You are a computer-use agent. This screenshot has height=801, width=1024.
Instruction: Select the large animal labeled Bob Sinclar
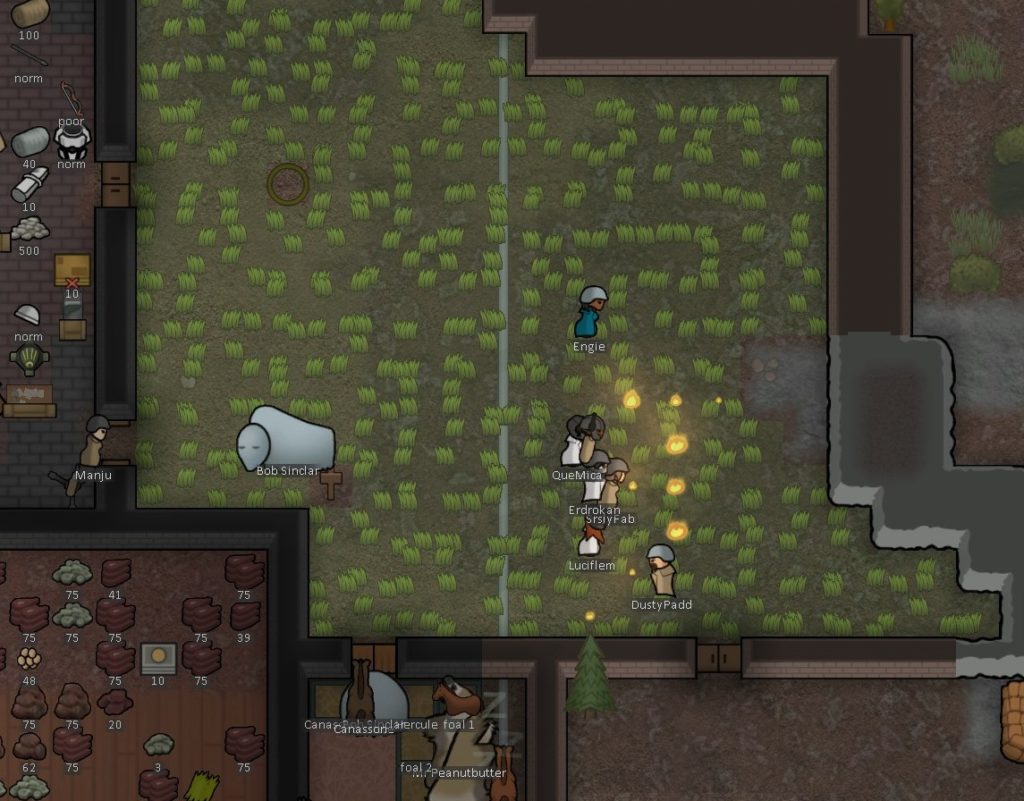coord(286,438)
